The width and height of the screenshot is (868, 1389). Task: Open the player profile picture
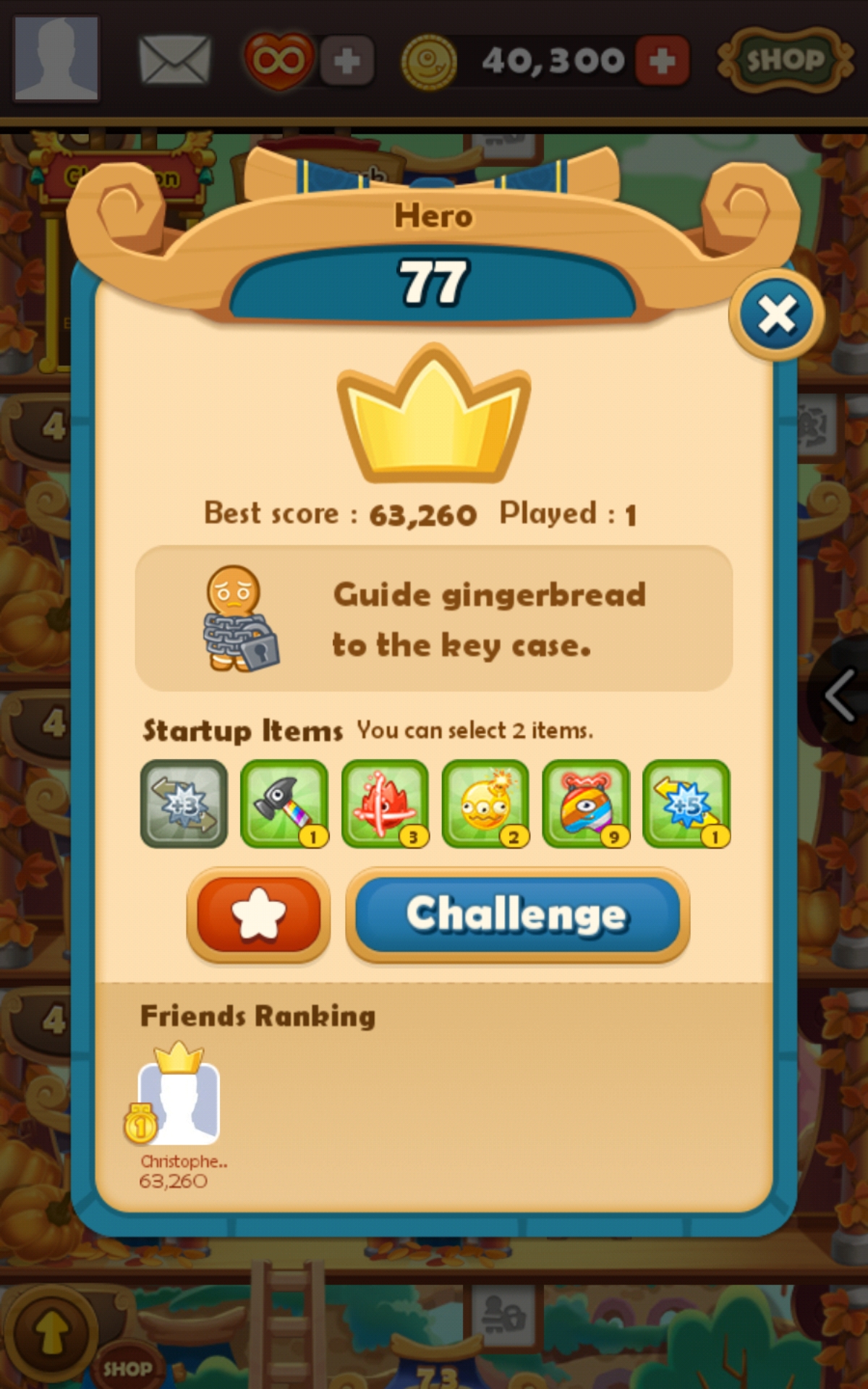click(x=56, y=58)
